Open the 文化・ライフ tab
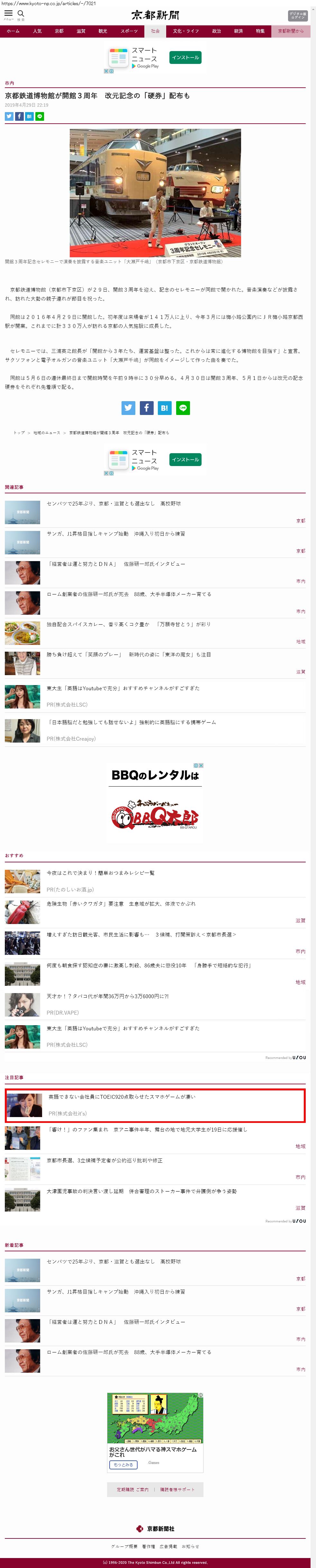This screenshot has width=316, height=1568. pyautogui.click(x=186, y=31)
